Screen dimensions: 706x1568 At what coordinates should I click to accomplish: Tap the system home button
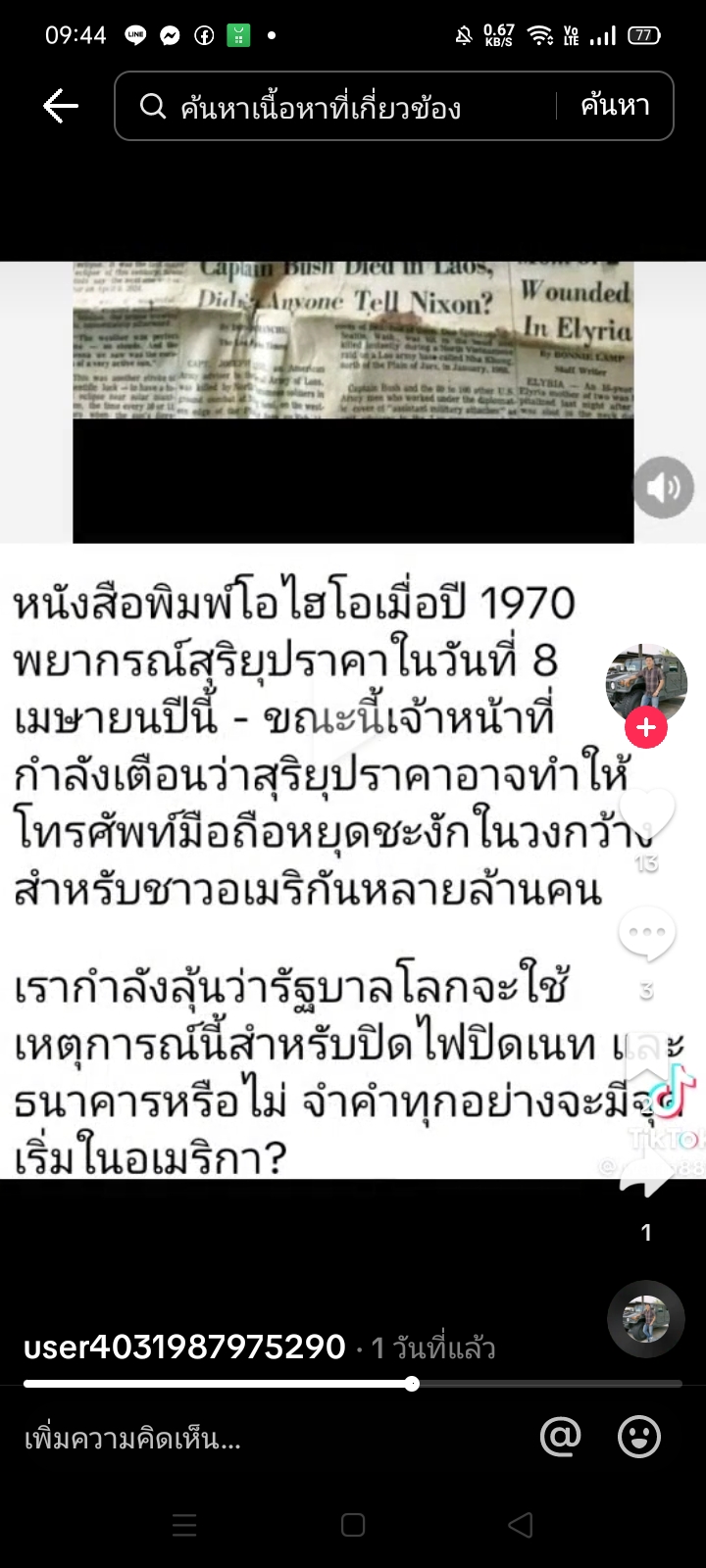[x=353, y=1525]
